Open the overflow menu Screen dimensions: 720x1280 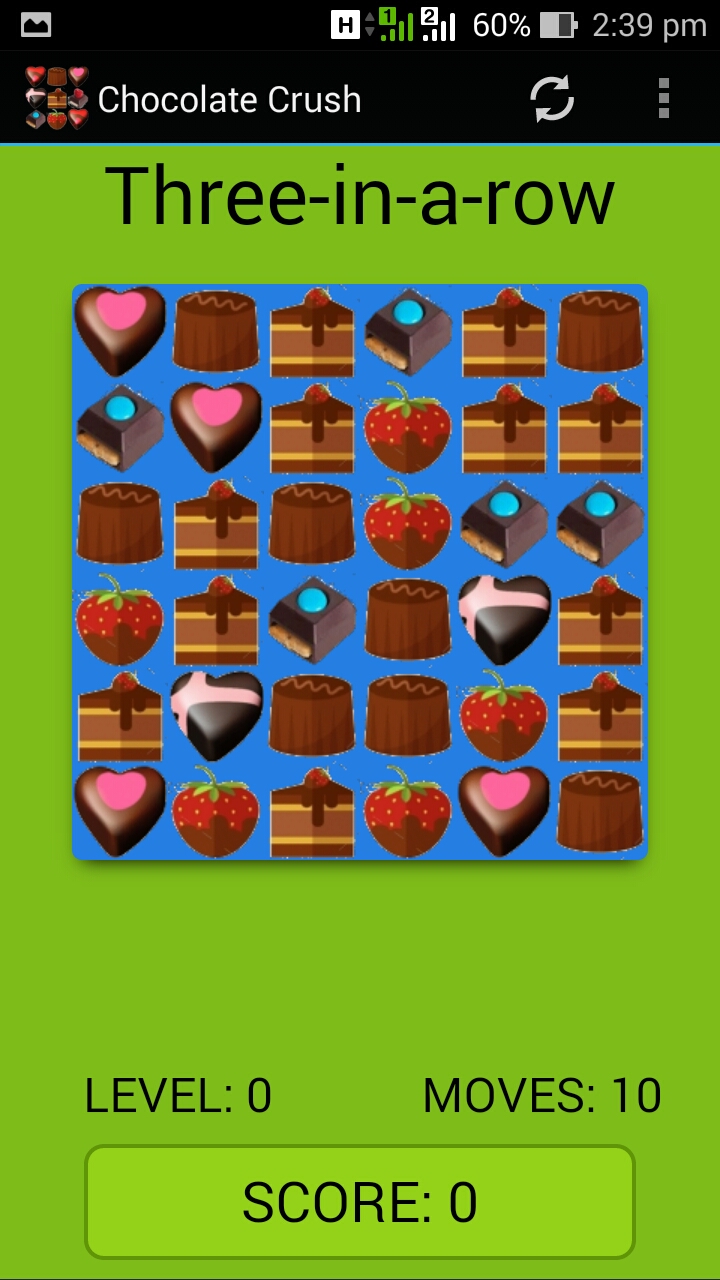663,99
